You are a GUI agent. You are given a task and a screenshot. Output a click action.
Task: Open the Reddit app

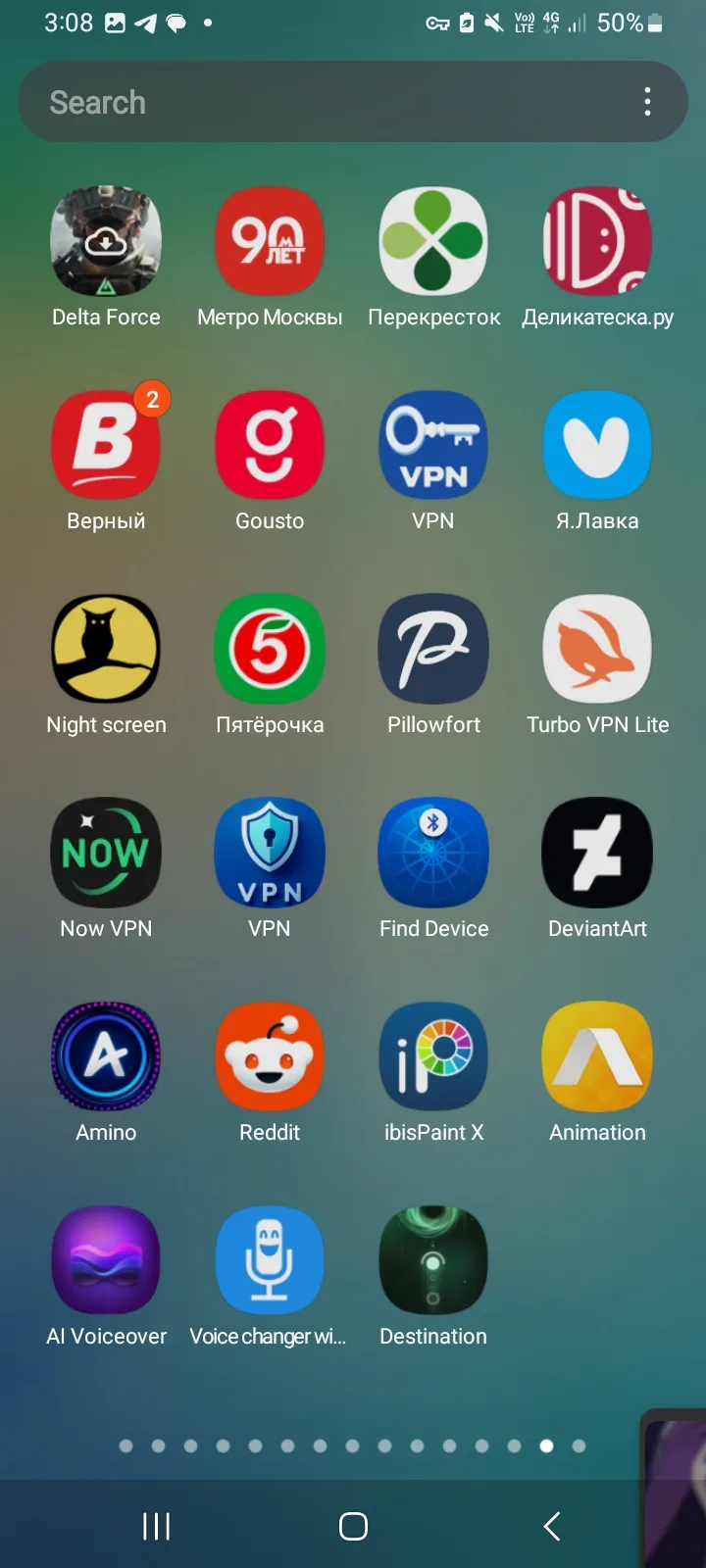270,1056
